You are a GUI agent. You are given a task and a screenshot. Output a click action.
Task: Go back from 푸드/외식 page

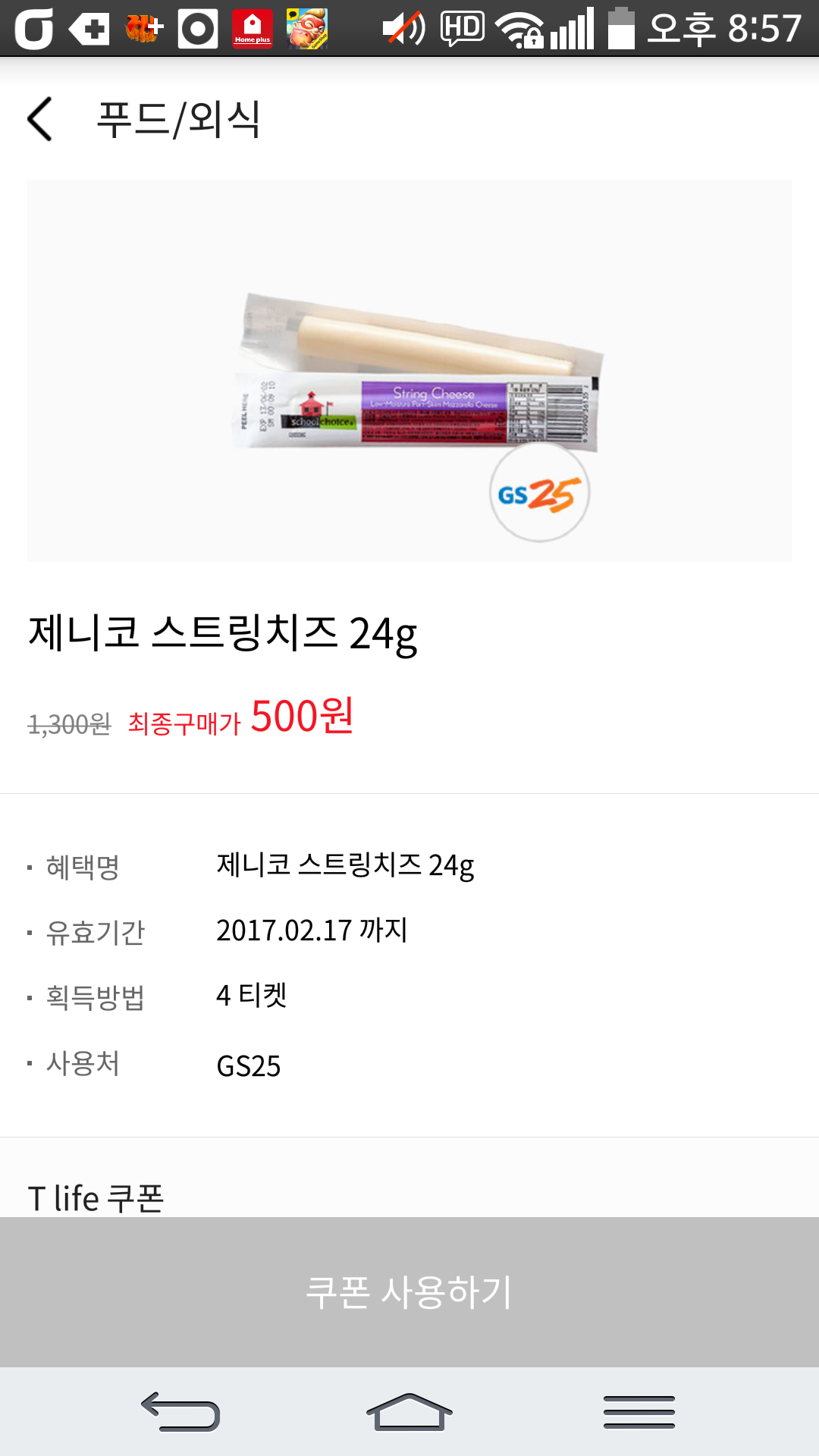[39, 119]
